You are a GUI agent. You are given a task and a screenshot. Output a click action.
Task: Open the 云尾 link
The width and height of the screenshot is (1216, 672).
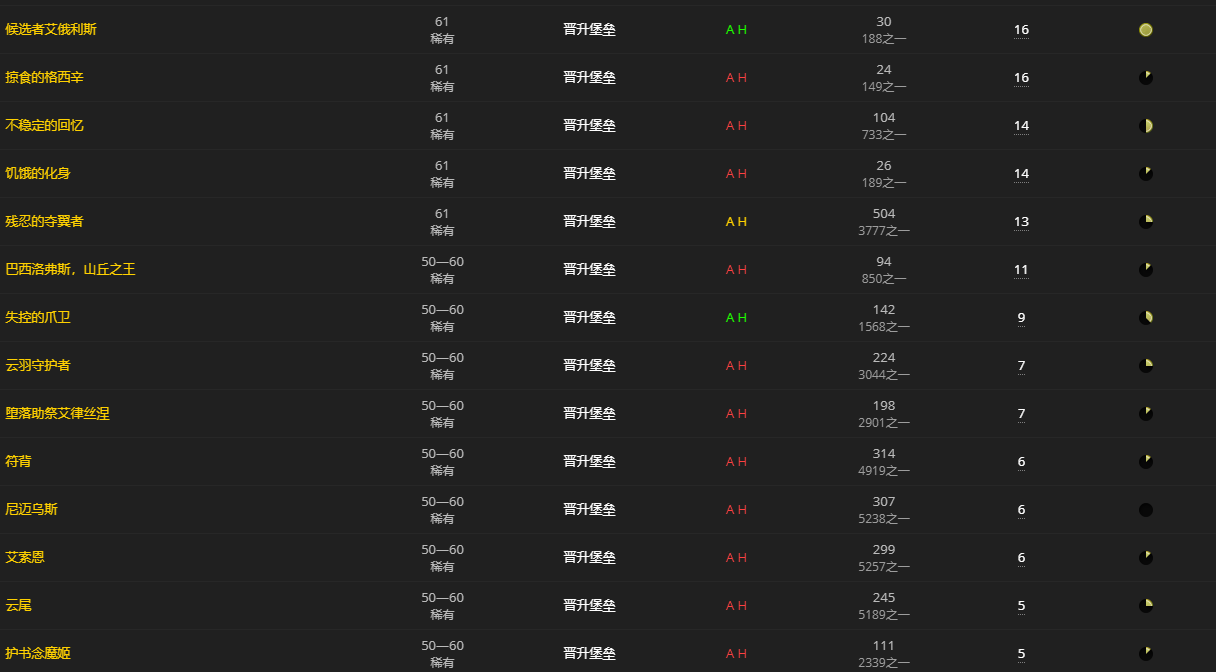(19, 606)
